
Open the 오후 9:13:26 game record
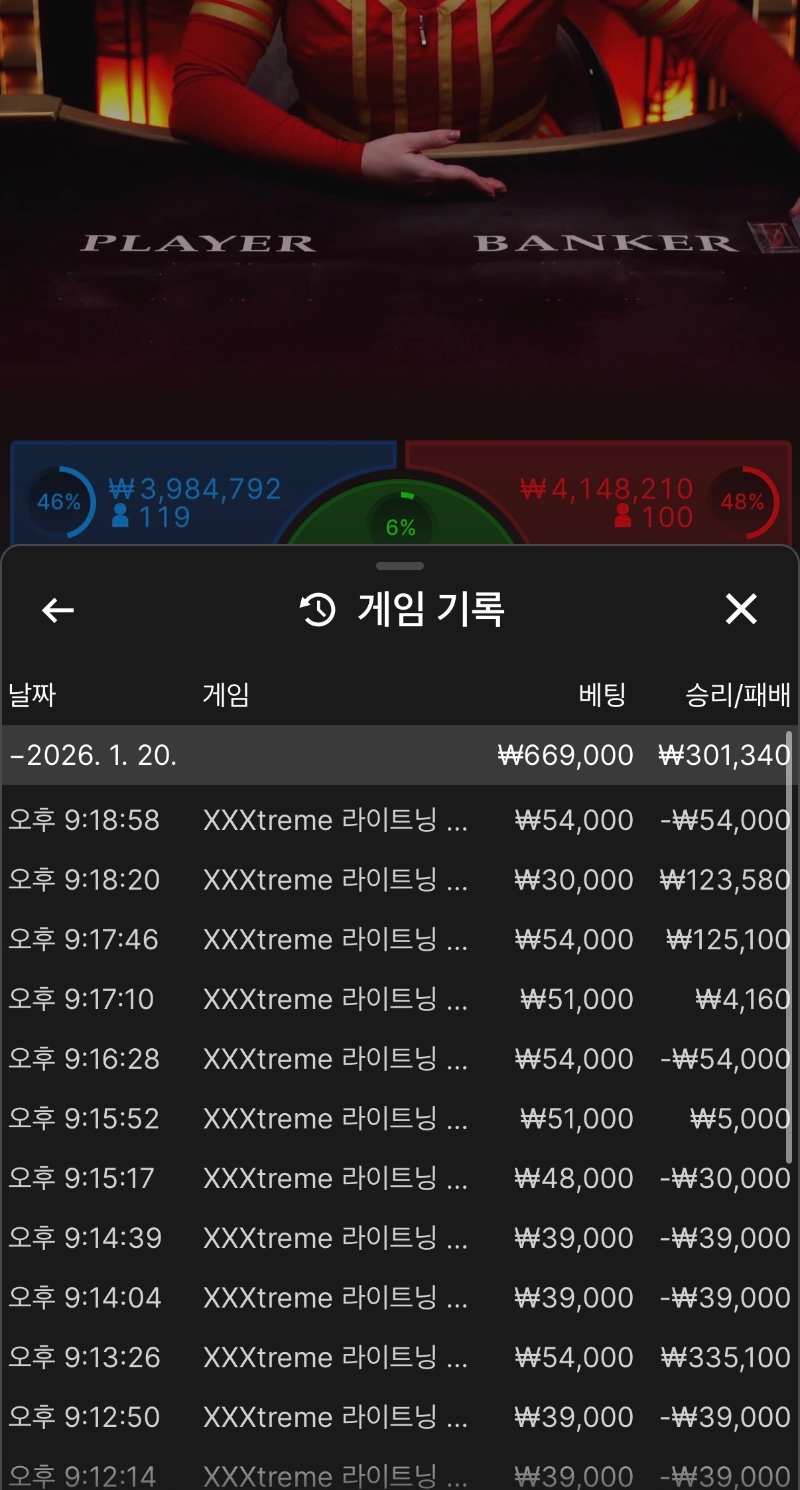[398, 1357]
